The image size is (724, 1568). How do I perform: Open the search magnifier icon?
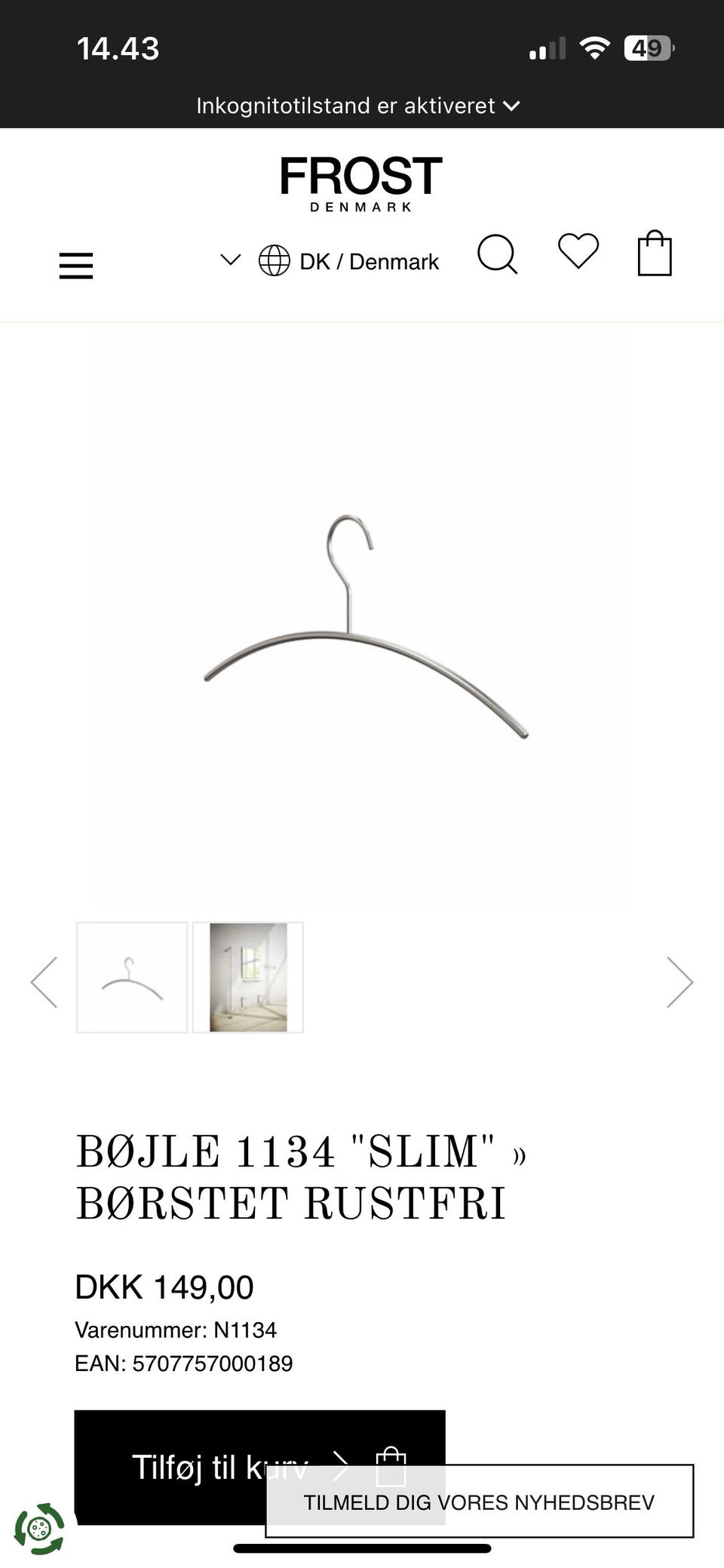[x=498, y=254]
